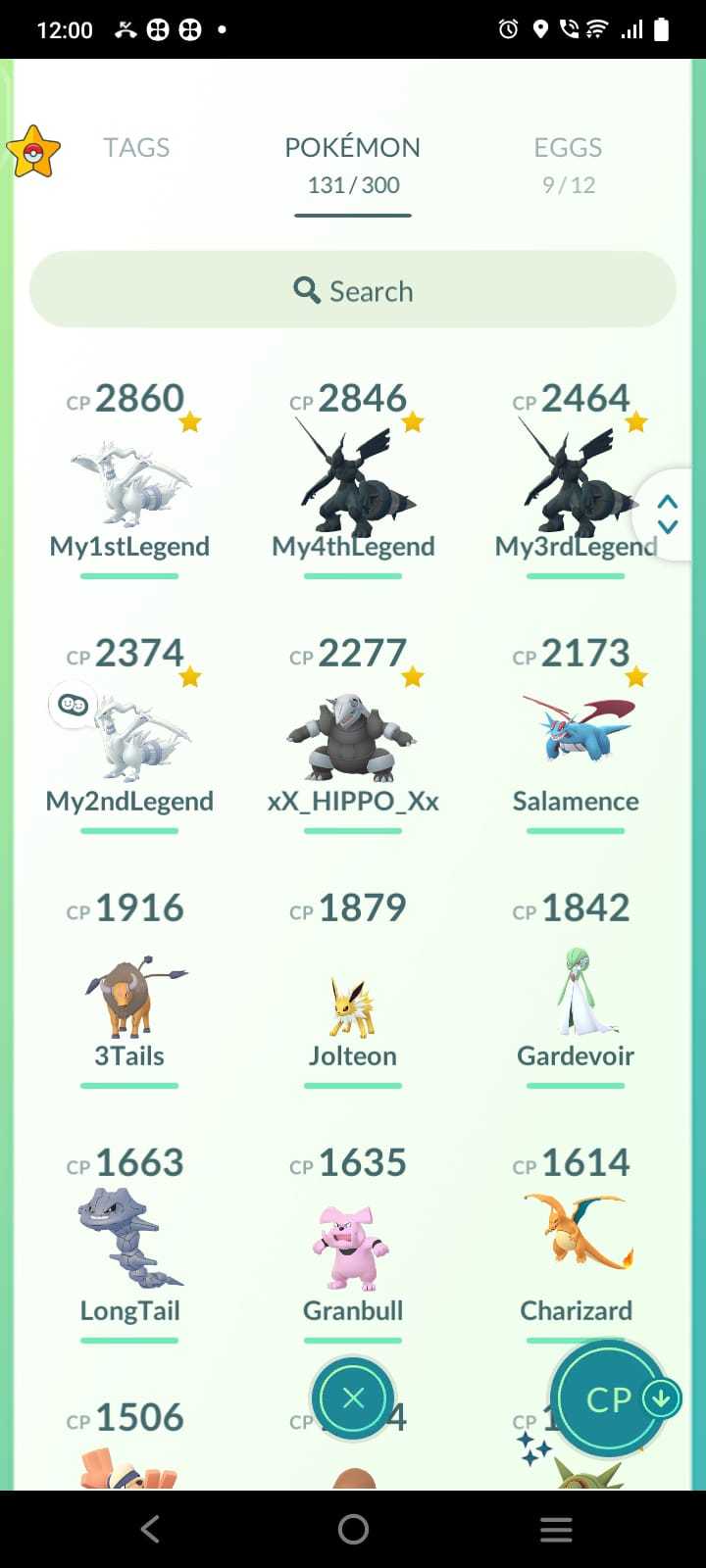Switch to the Tags tab

[136, 148]
